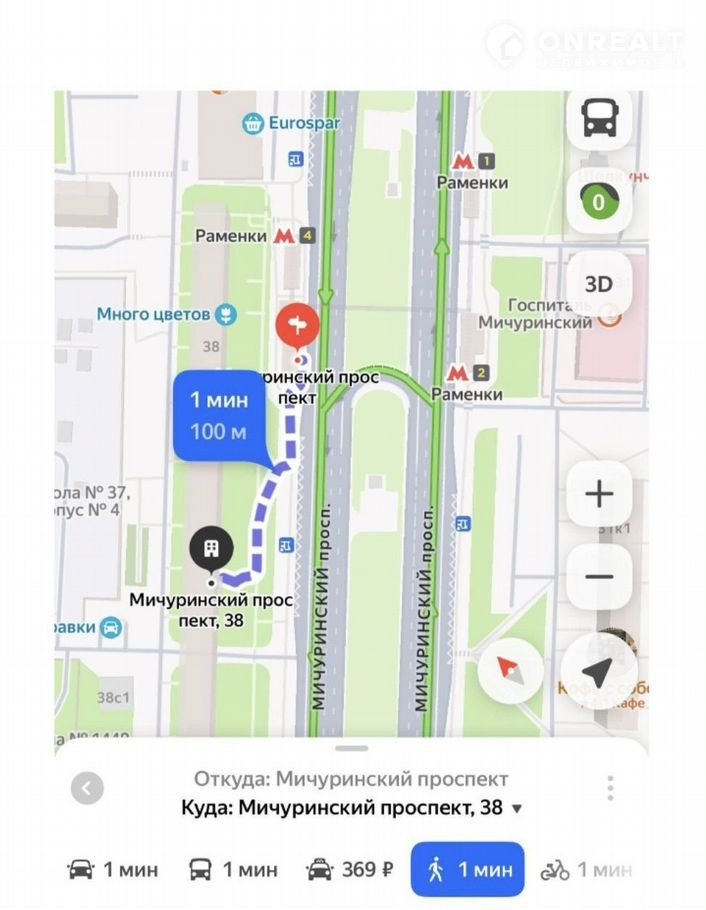This screenshot has width=706, height=910.
Task: Select the car route option
Action: point(112,869)
